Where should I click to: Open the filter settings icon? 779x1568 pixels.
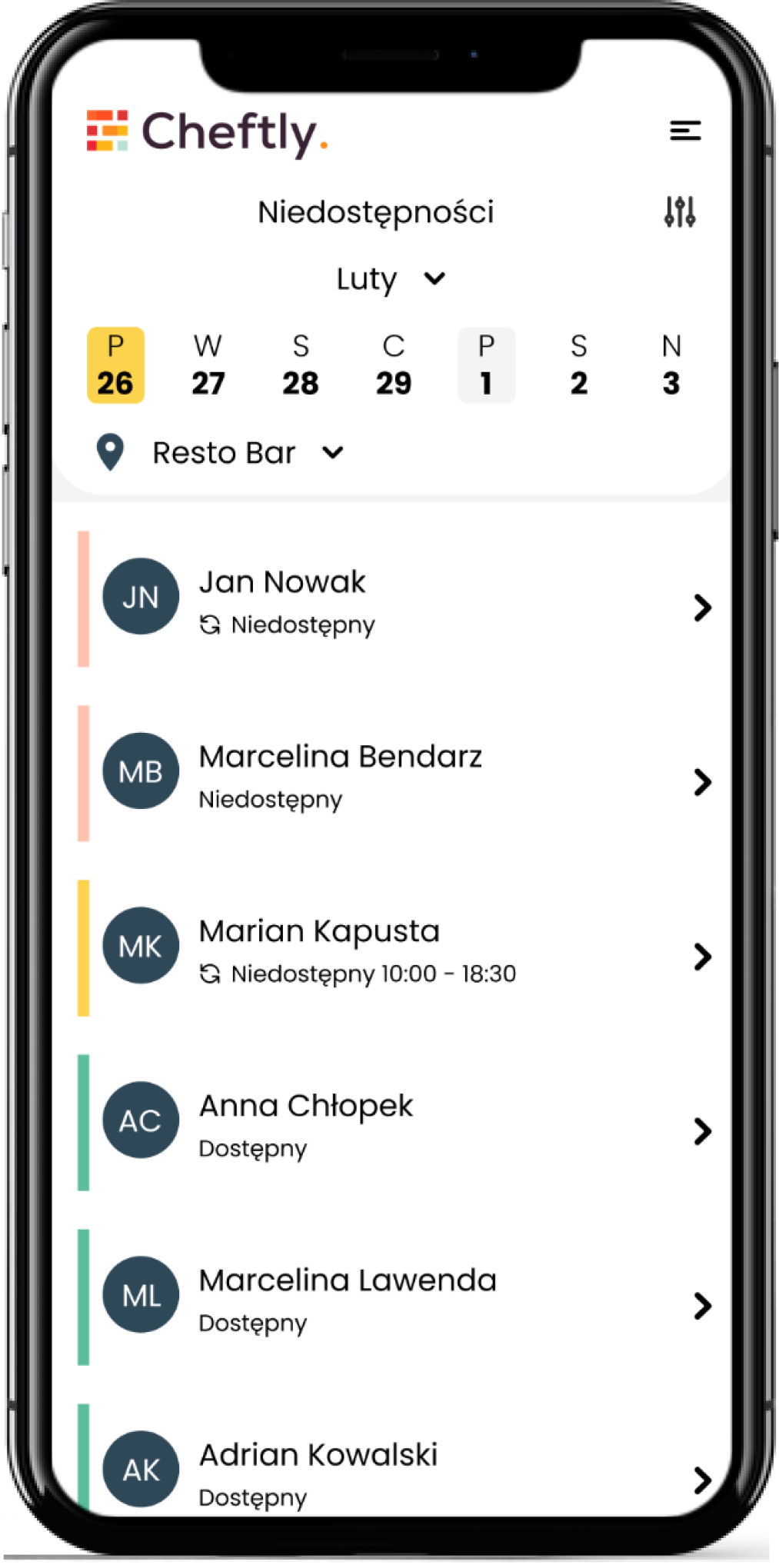tap(680, 211)
